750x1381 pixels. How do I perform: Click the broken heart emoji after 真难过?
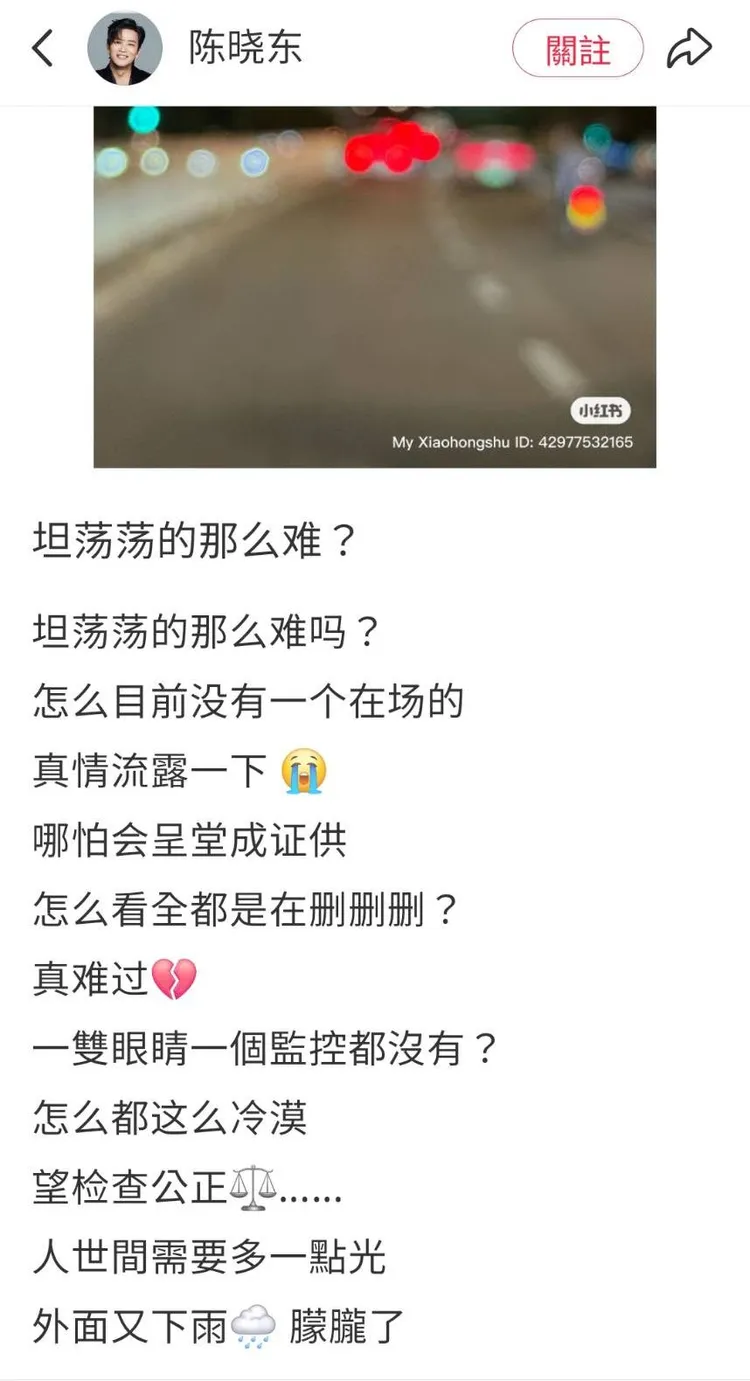point(175,977)
